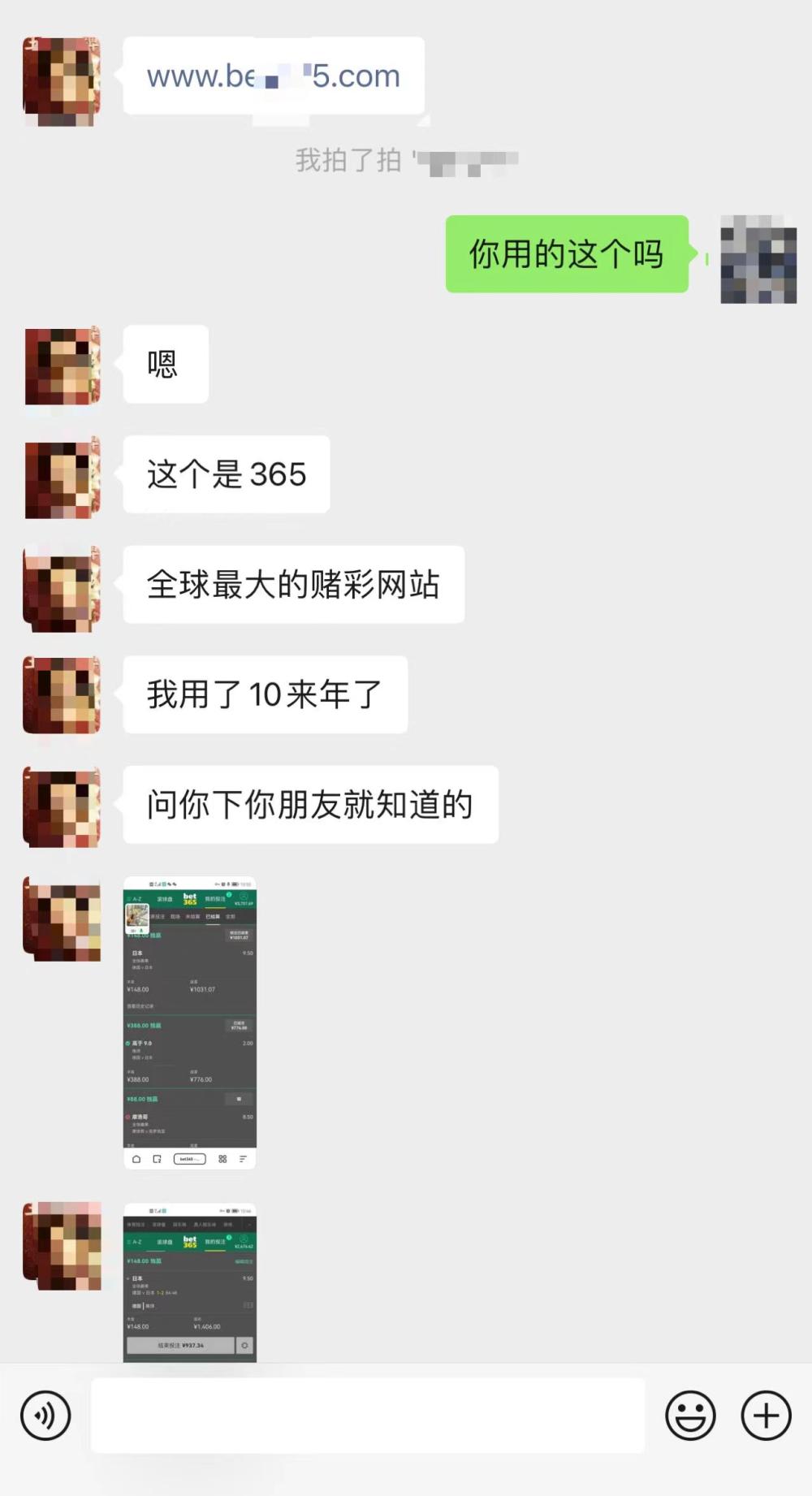Tap the voice message icon in WeChat
The height and width of the screenshot is (1496, 812).
coord(45,1415)
